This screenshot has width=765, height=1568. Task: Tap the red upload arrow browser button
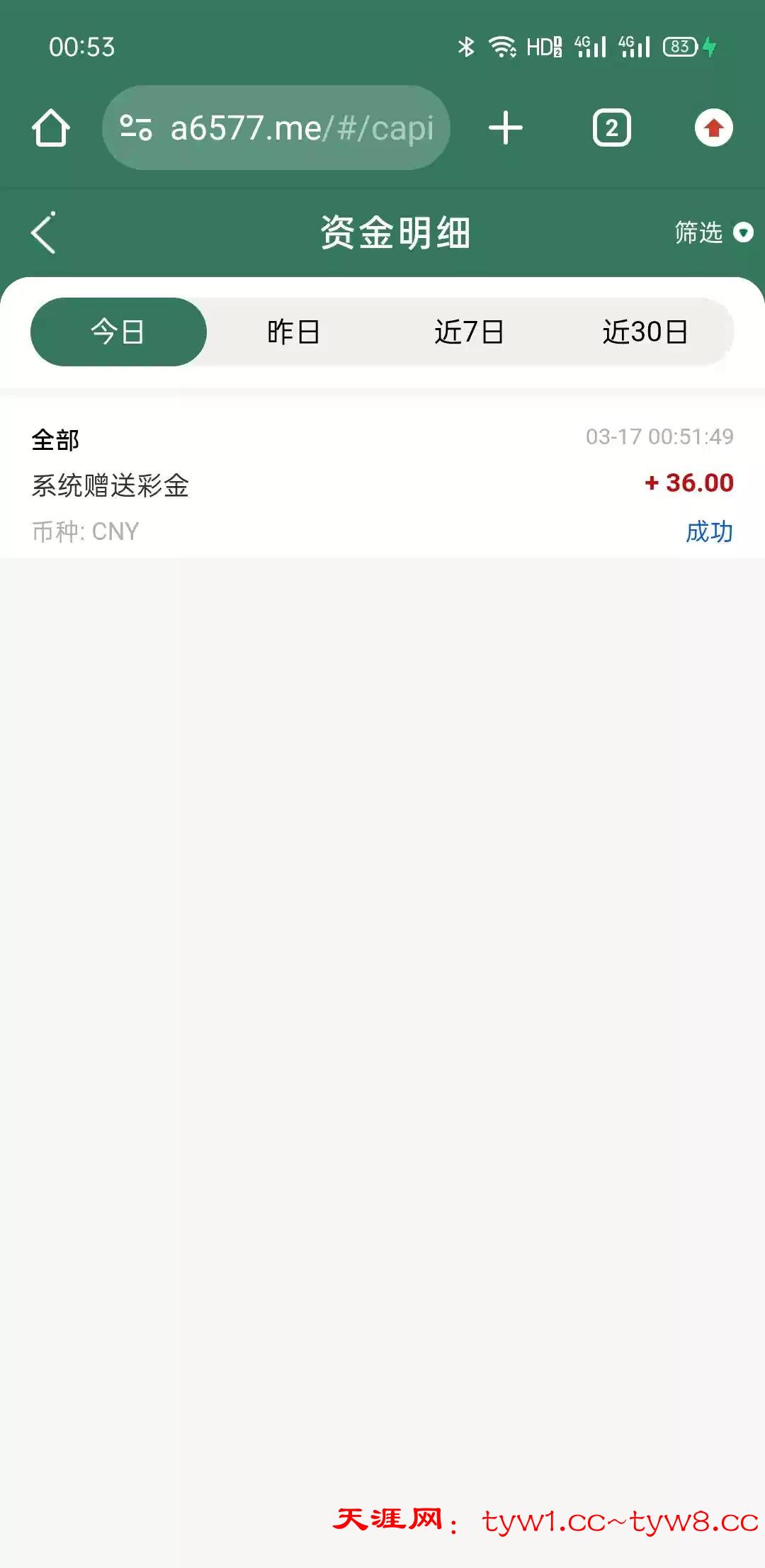[x=713, y=128]
